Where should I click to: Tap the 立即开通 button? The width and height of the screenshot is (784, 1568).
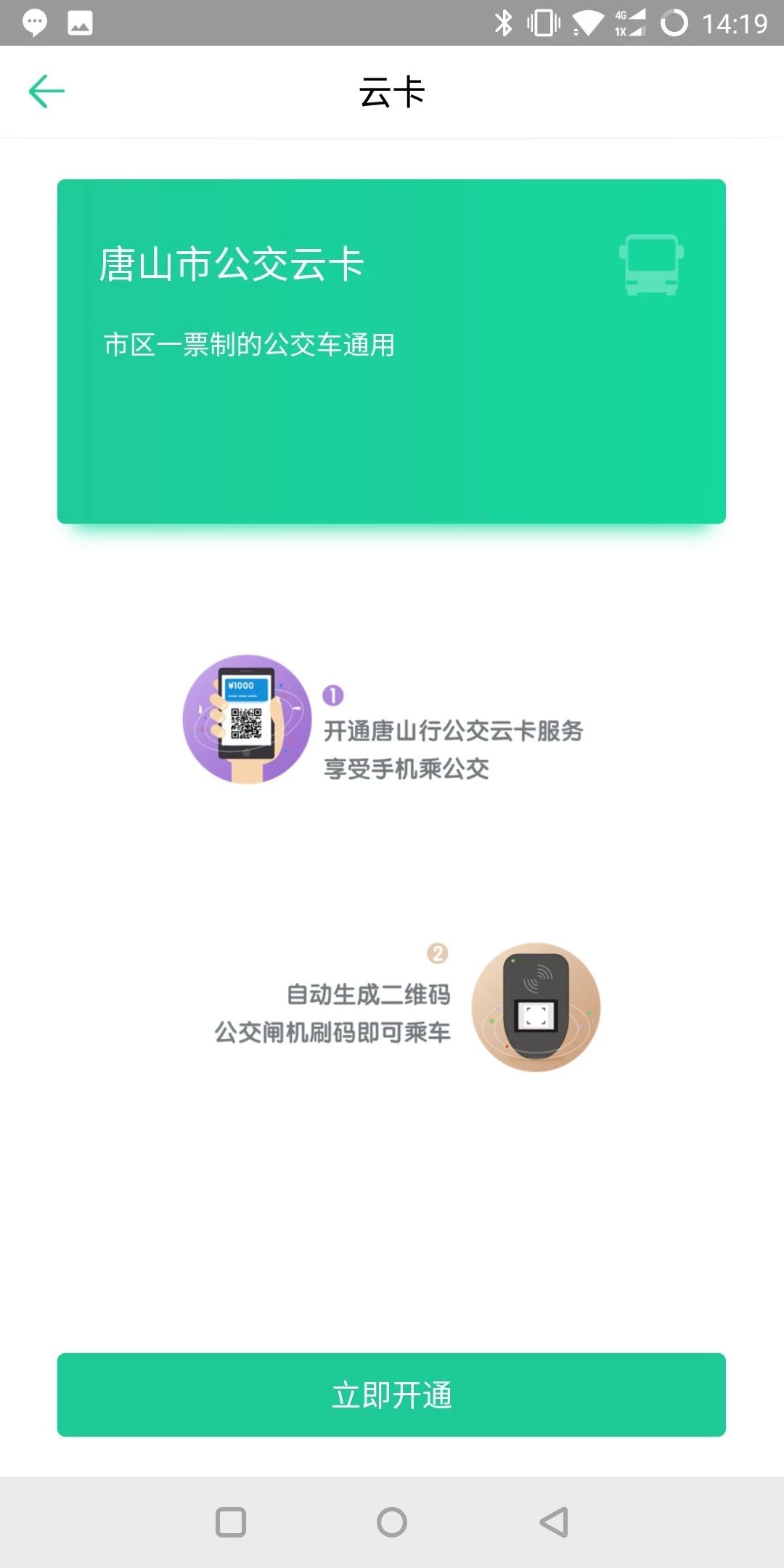pos(391,1395)
